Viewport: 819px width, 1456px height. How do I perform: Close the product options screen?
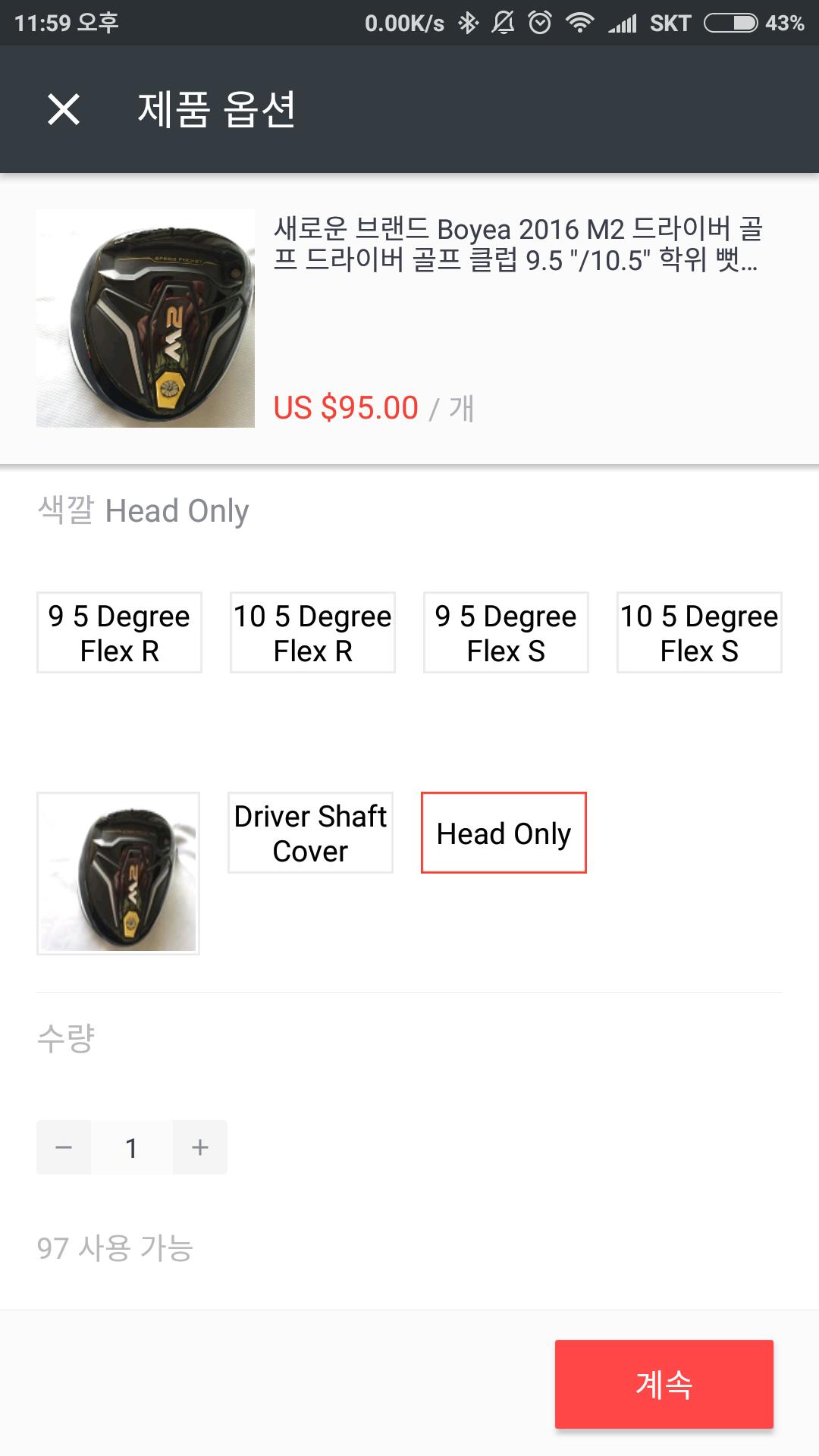click(x=64, y=109)
